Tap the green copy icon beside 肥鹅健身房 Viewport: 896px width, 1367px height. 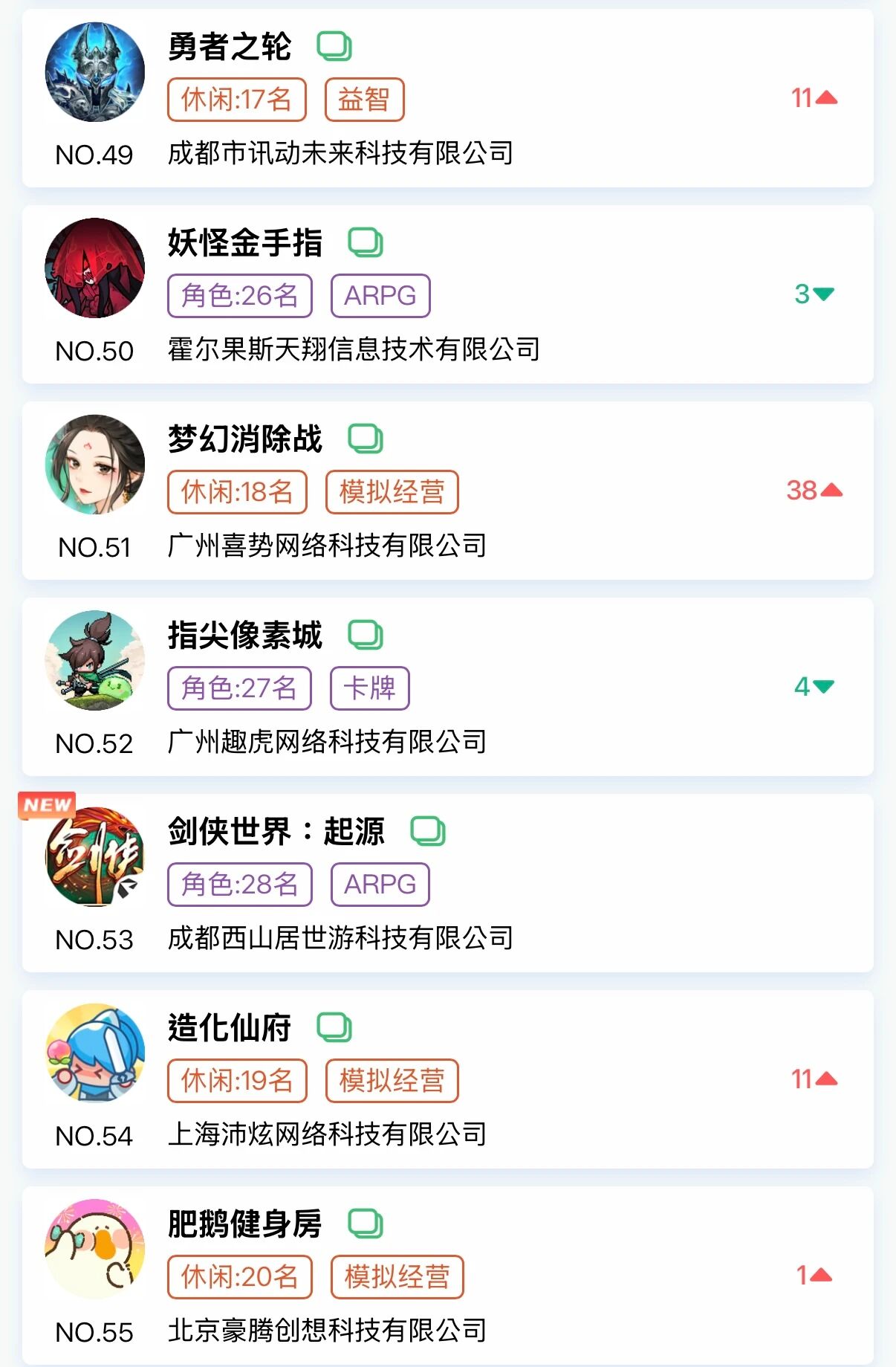tap(366, 1224)
